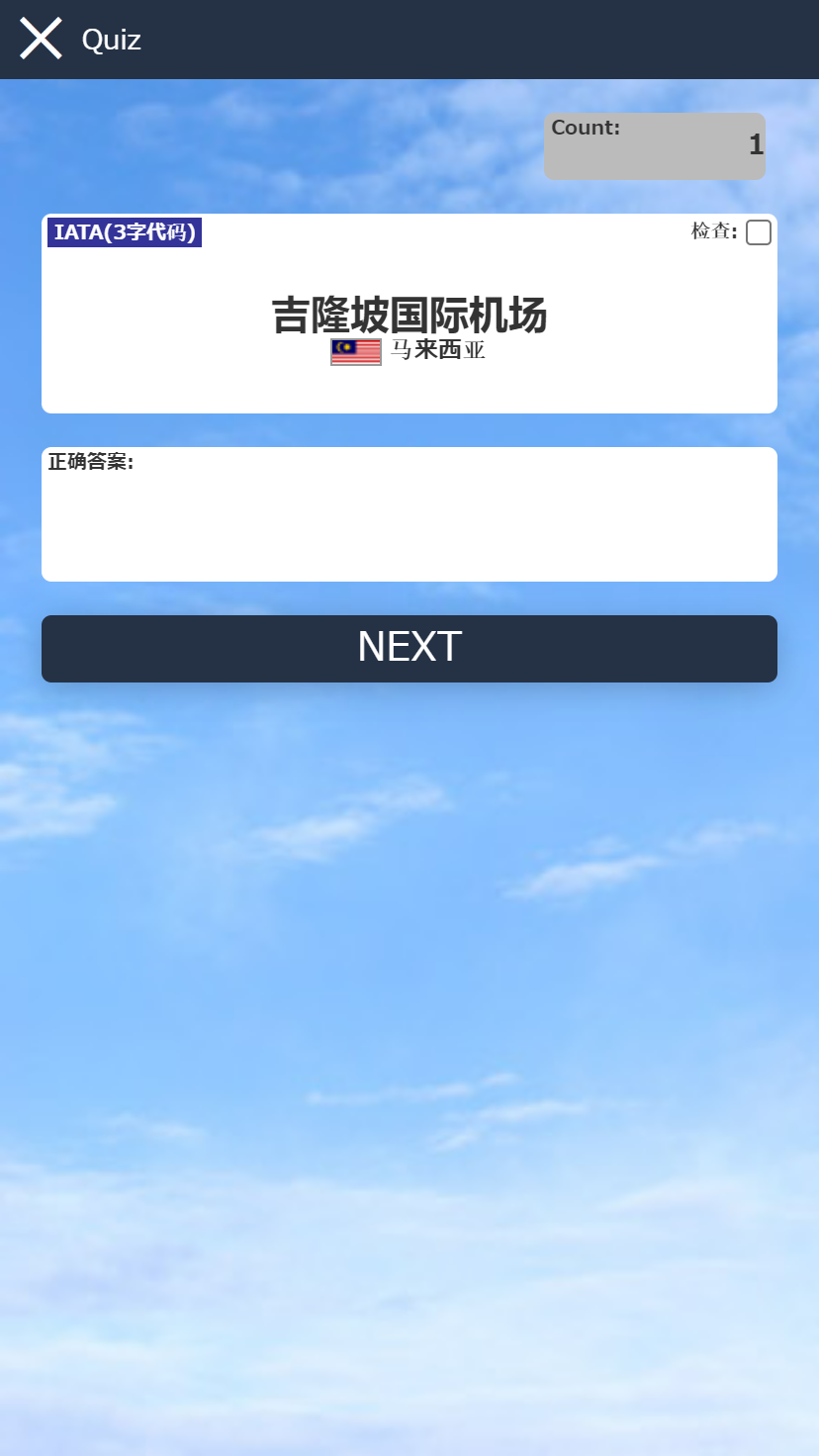
Task: Tap the NEXT button
Action: click(x=409, y=648)
